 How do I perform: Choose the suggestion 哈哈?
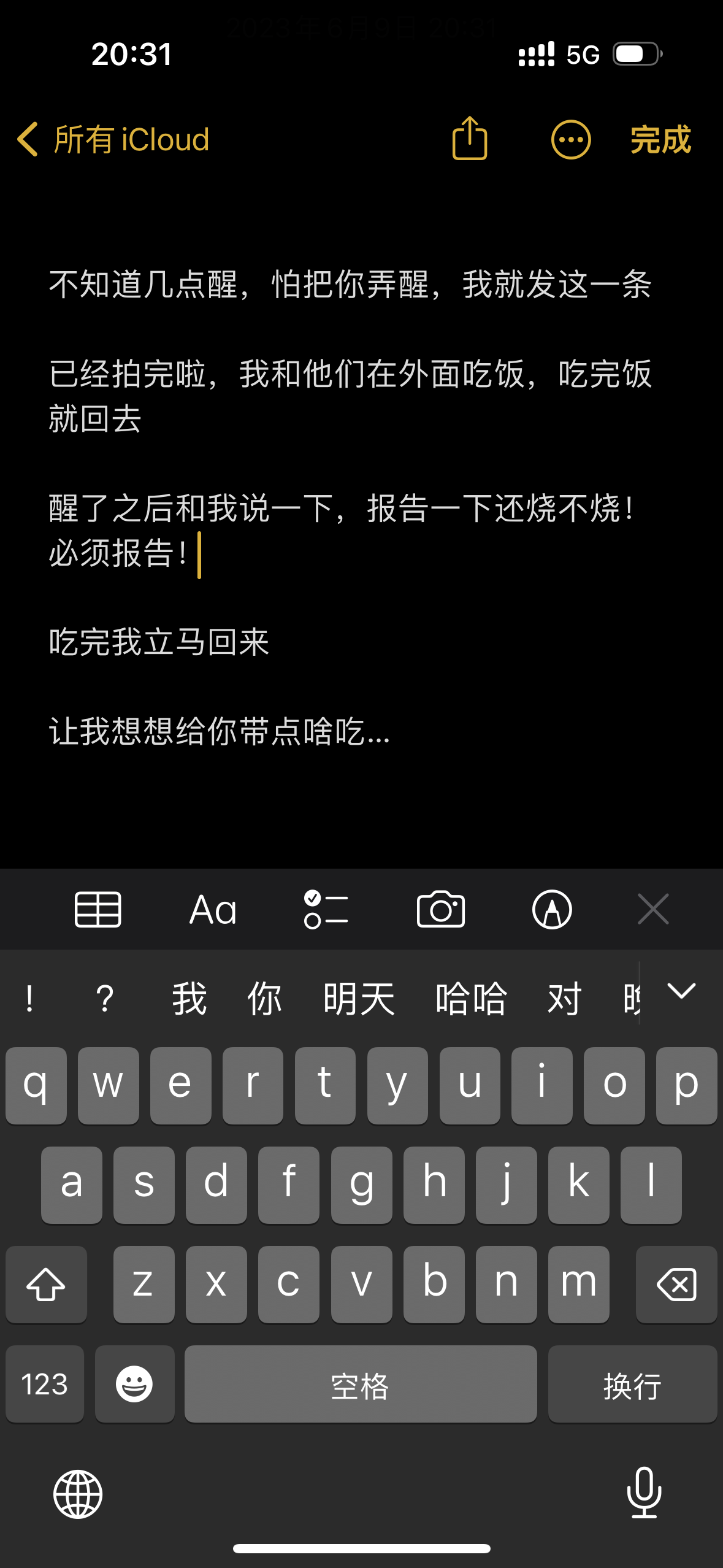471,999
